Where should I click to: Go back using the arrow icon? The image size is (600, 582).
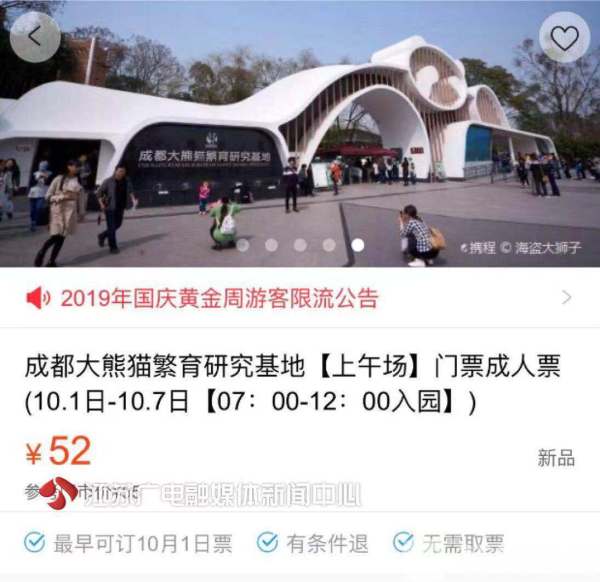coord(36,37)
